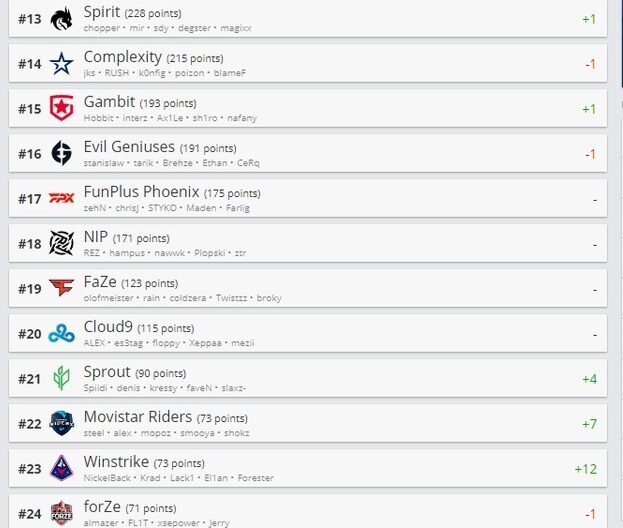Viewport: 623px width, 528px height.
Task: Open the Evil Geniuses ranking entry
Action: click(307, 153)
